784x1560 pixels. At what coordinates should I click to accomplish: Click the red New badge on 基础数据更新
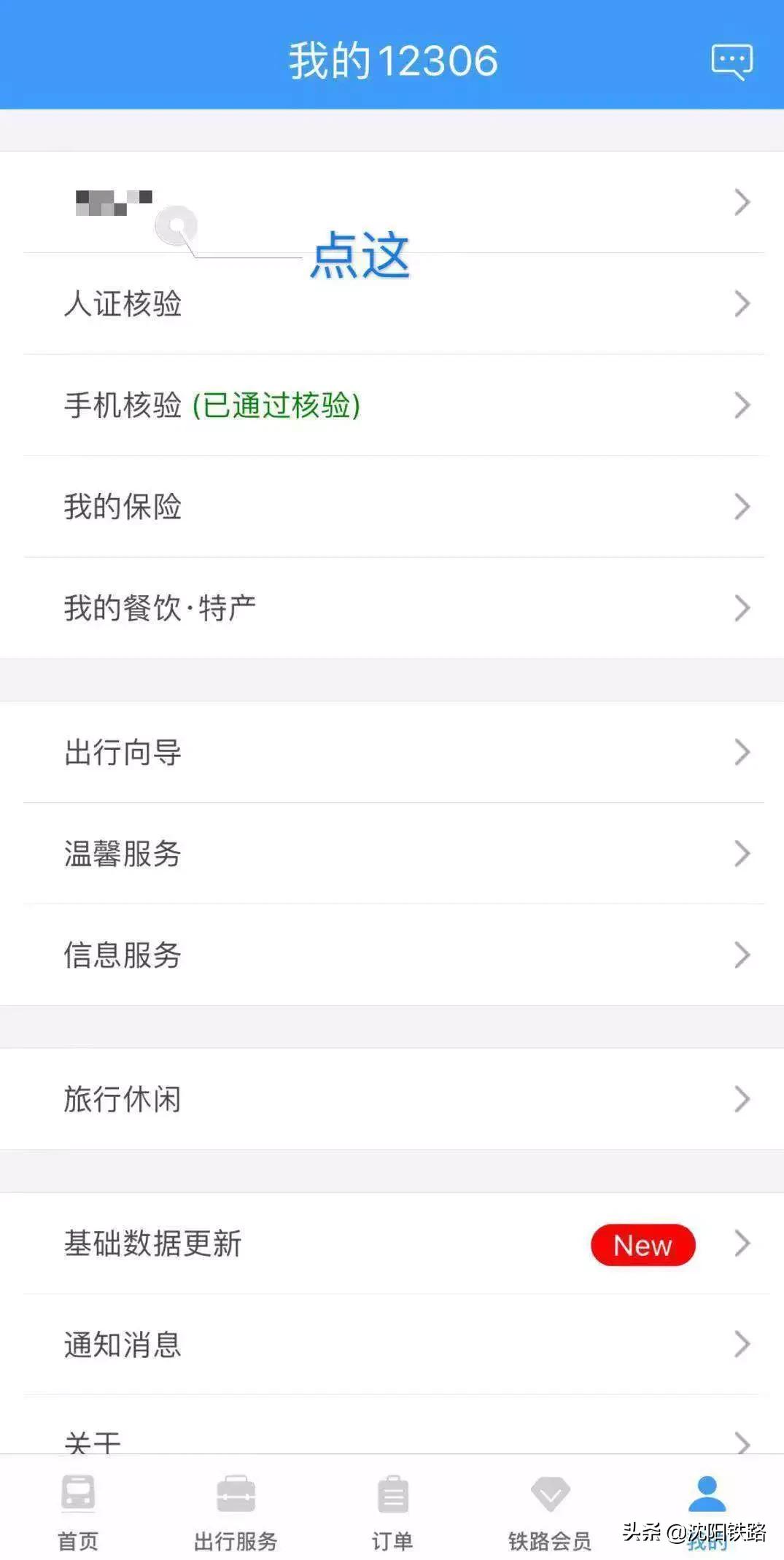(643, 1245)
